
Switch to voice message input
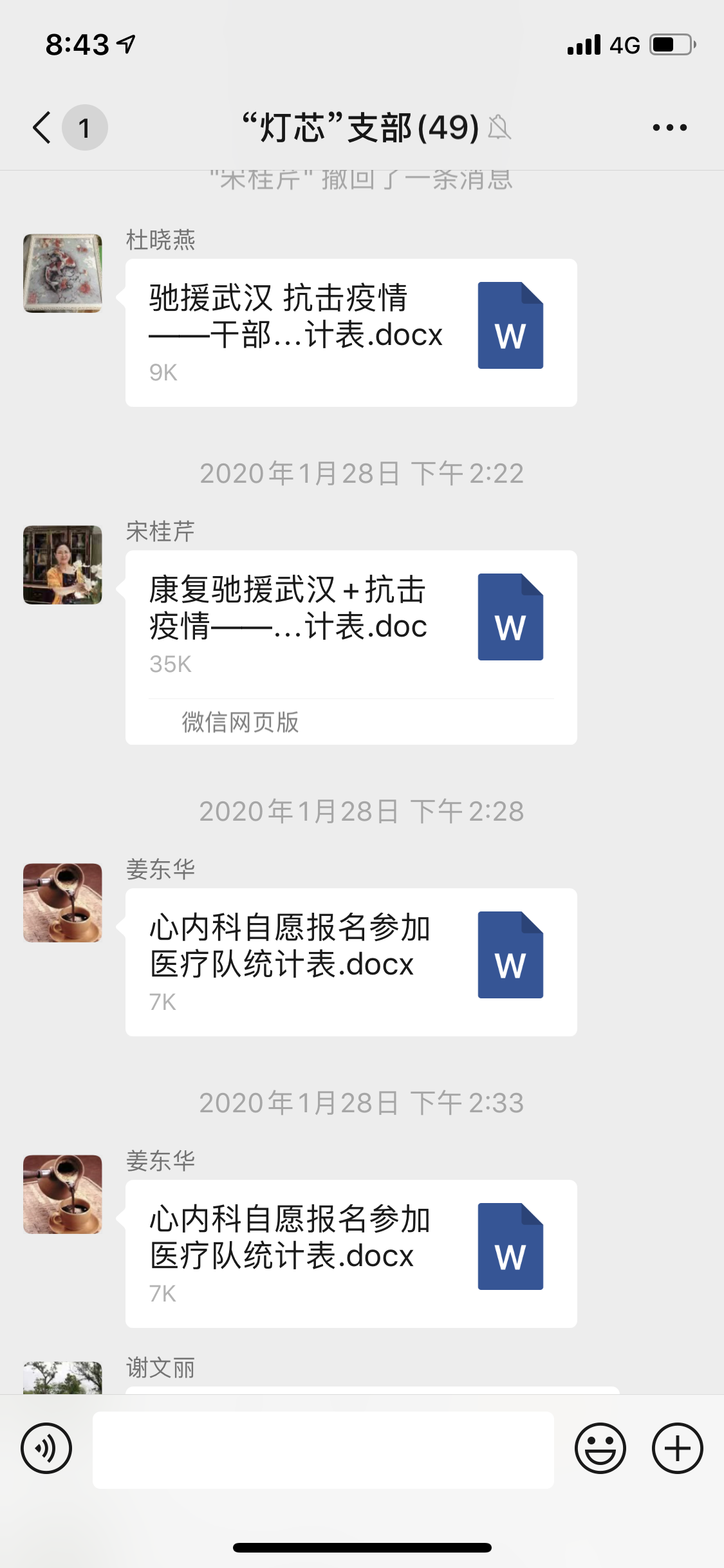pos(46,1449)
